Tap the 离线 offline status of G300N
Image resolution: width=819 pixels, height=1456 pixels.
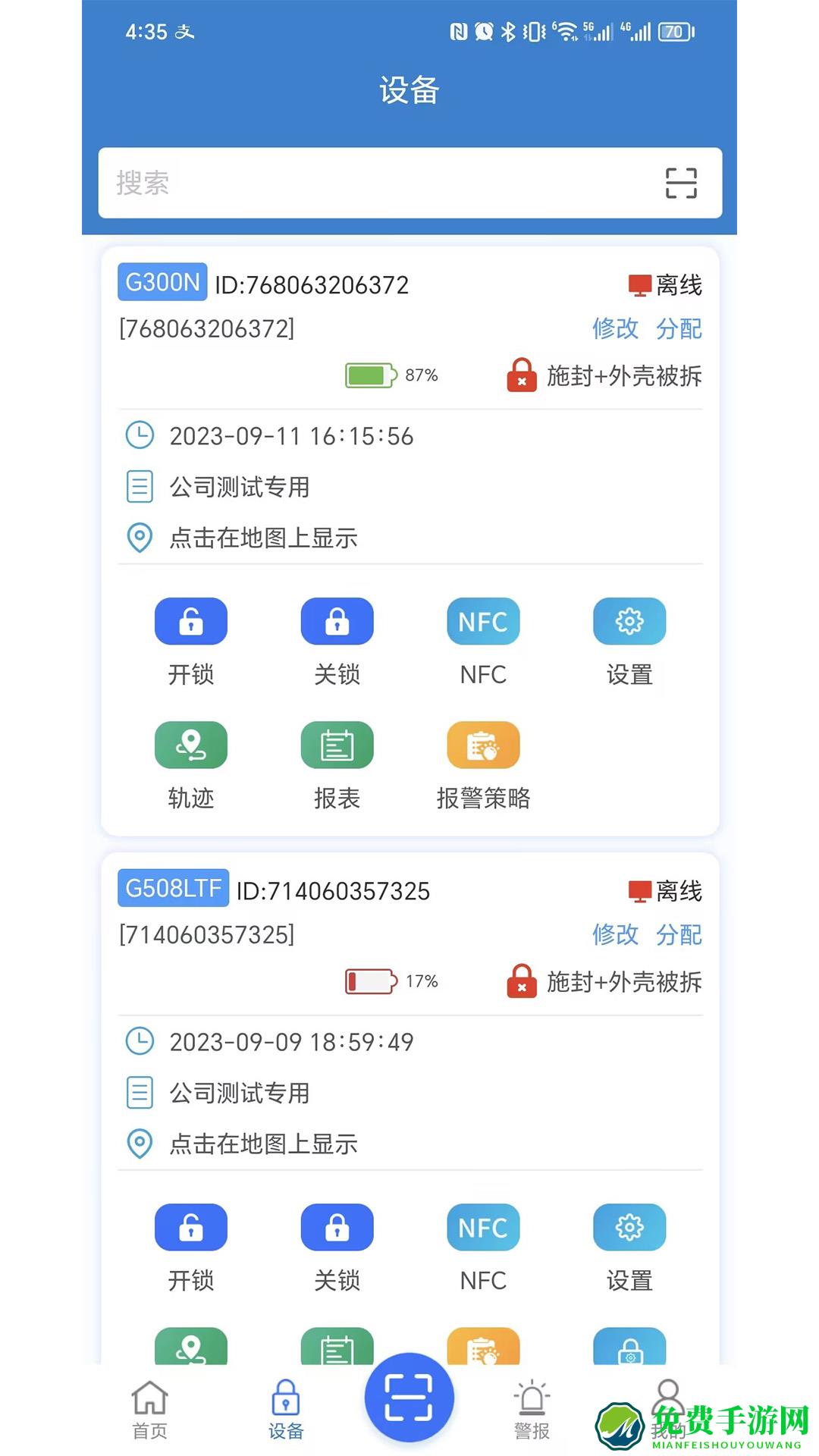pos(667,286)
